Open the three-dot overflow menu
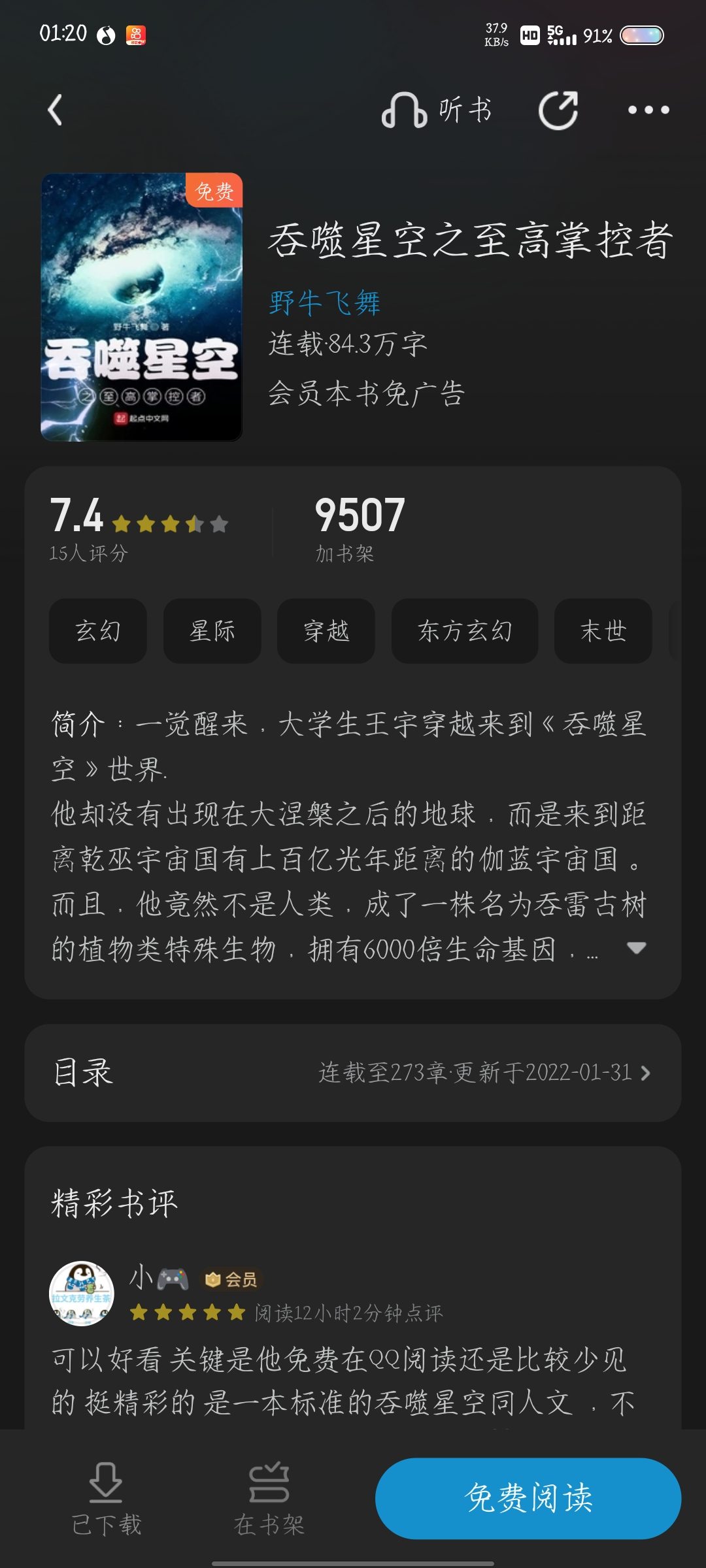706x1568 pixels. (648, 110)
